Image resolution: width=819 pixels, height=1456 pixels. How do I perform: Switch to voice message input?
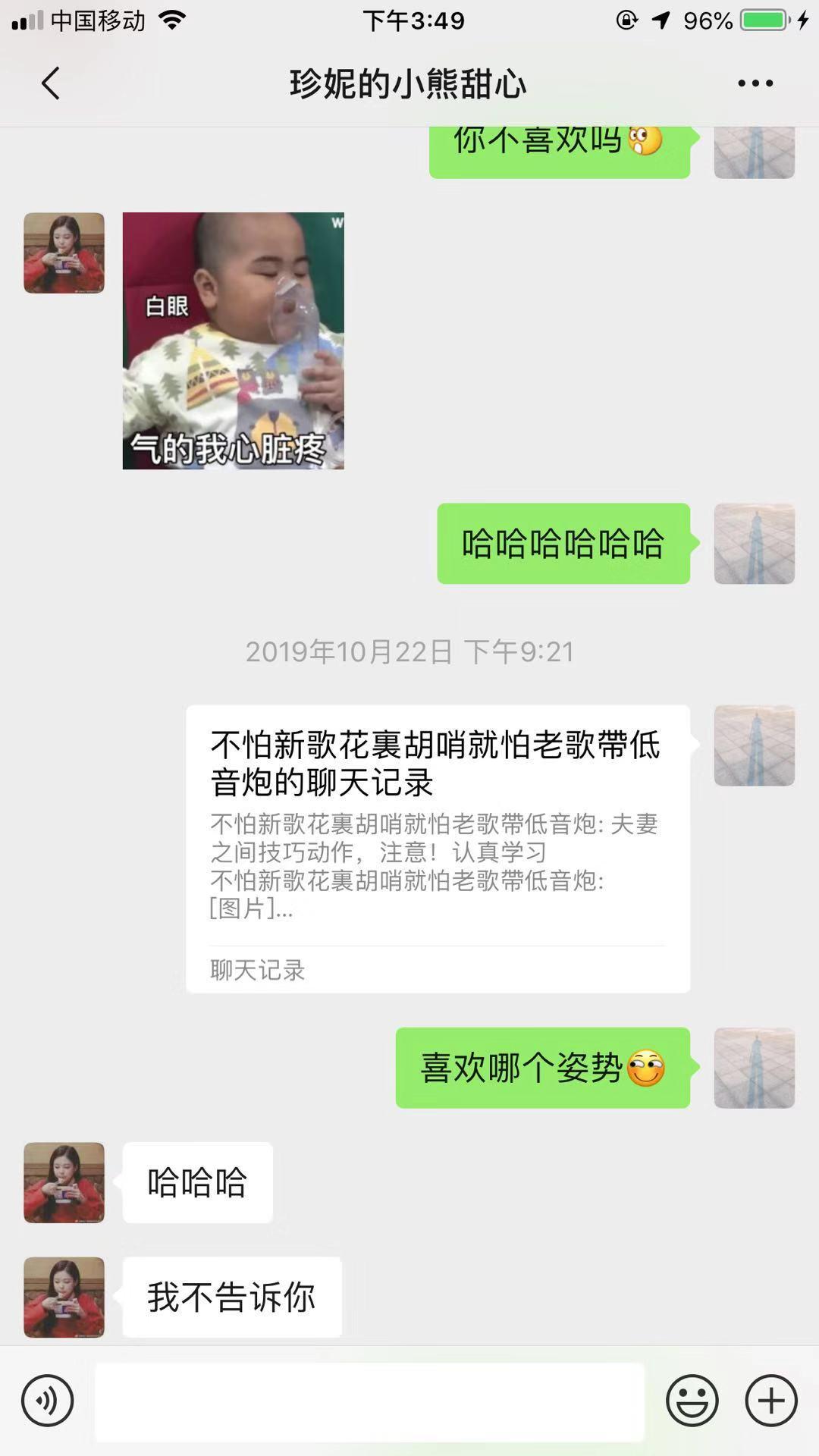pos(48,1400)
